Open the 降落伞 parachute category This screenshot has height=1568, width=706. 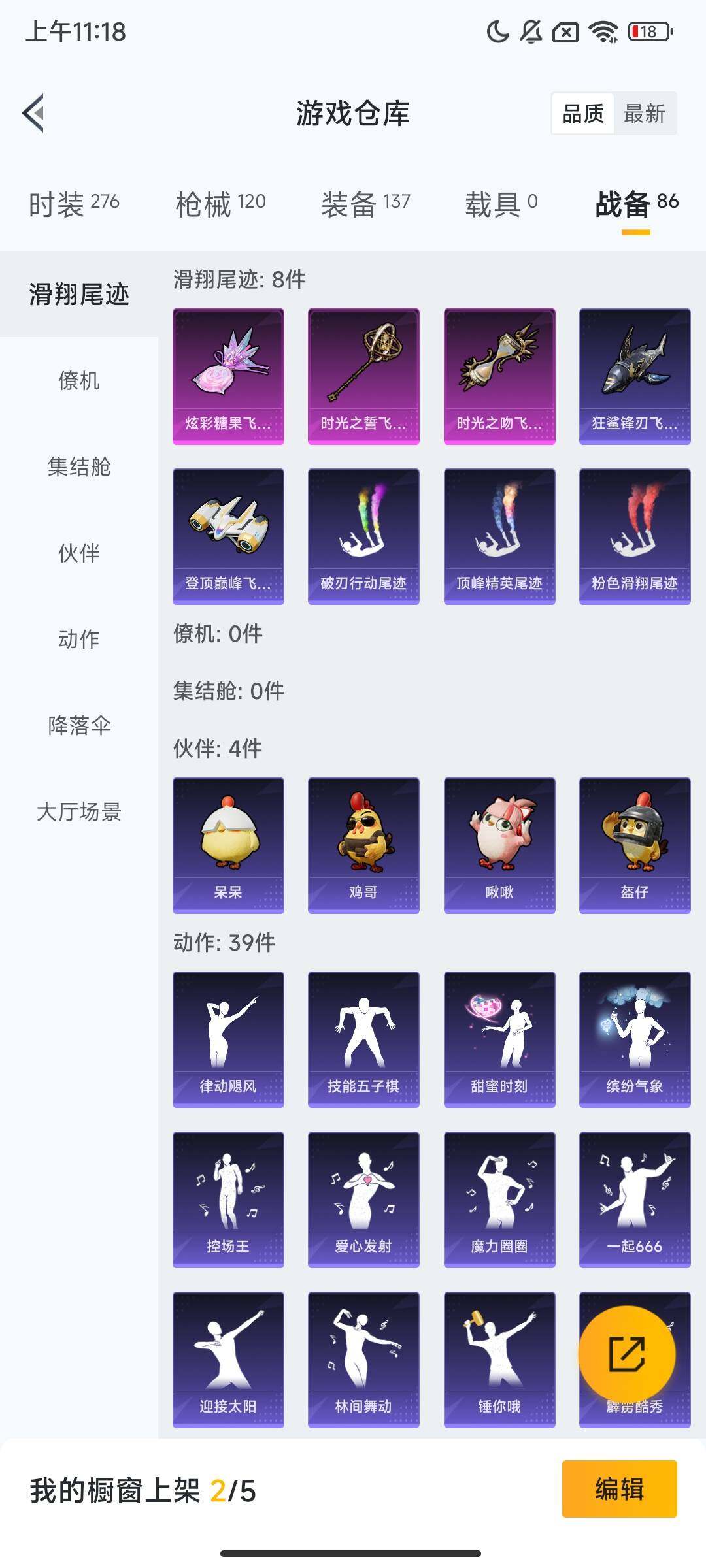pos(80,725)
